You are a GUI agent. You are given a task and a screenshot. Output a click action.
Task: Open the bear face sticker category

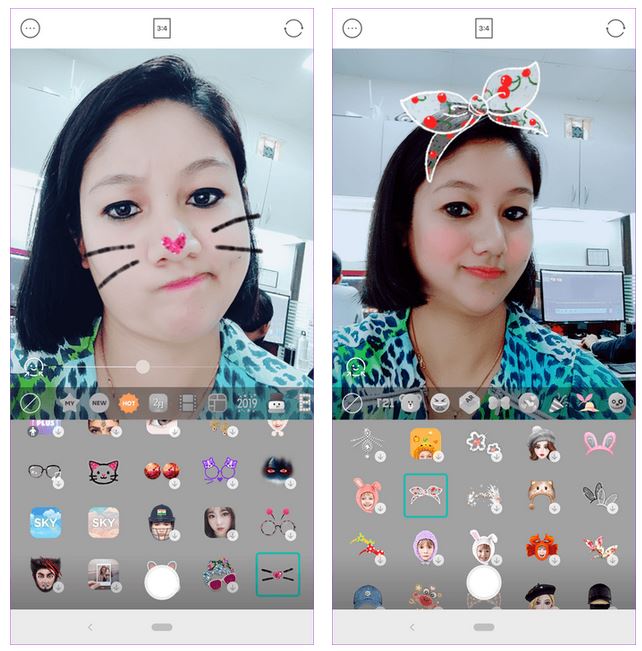point(409,403)
